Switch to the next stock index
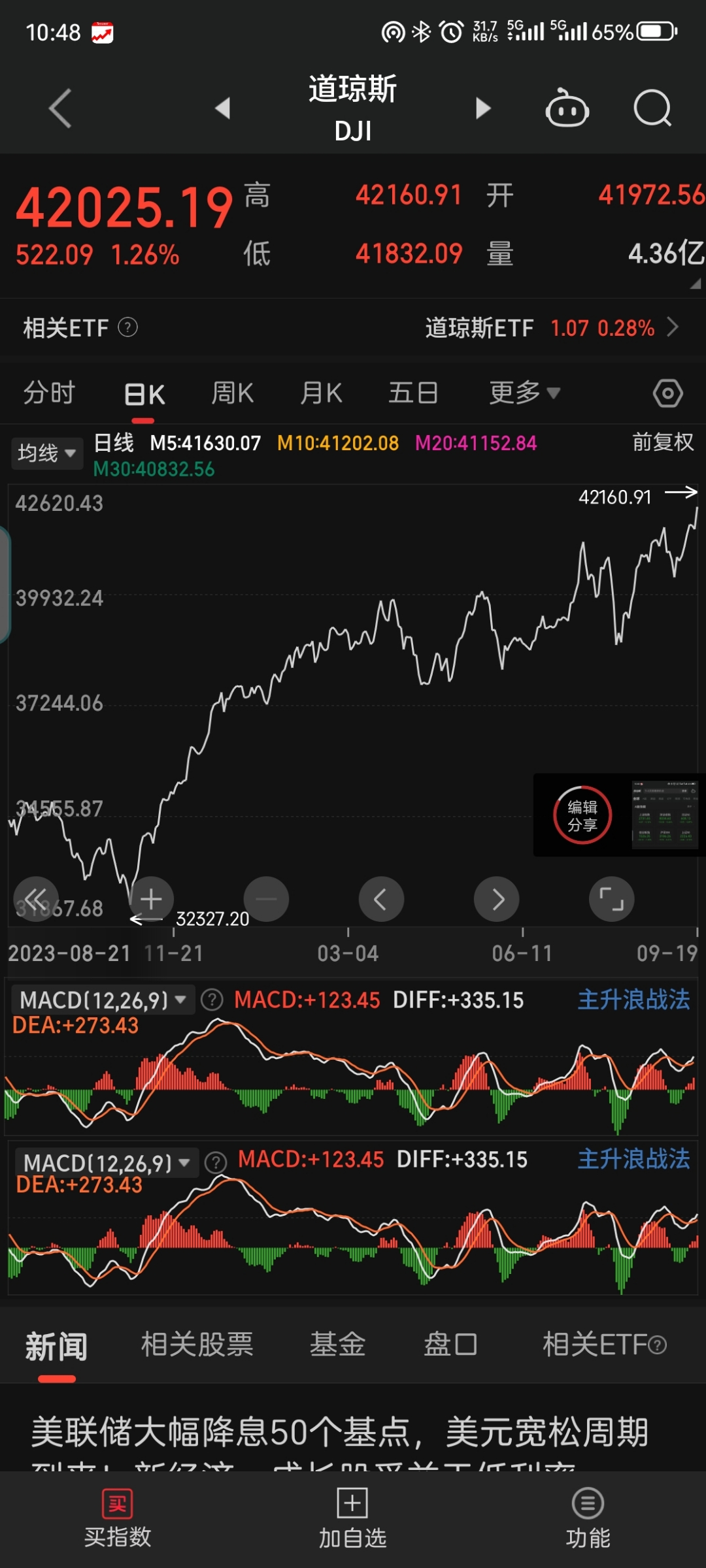 coord(482,108)
